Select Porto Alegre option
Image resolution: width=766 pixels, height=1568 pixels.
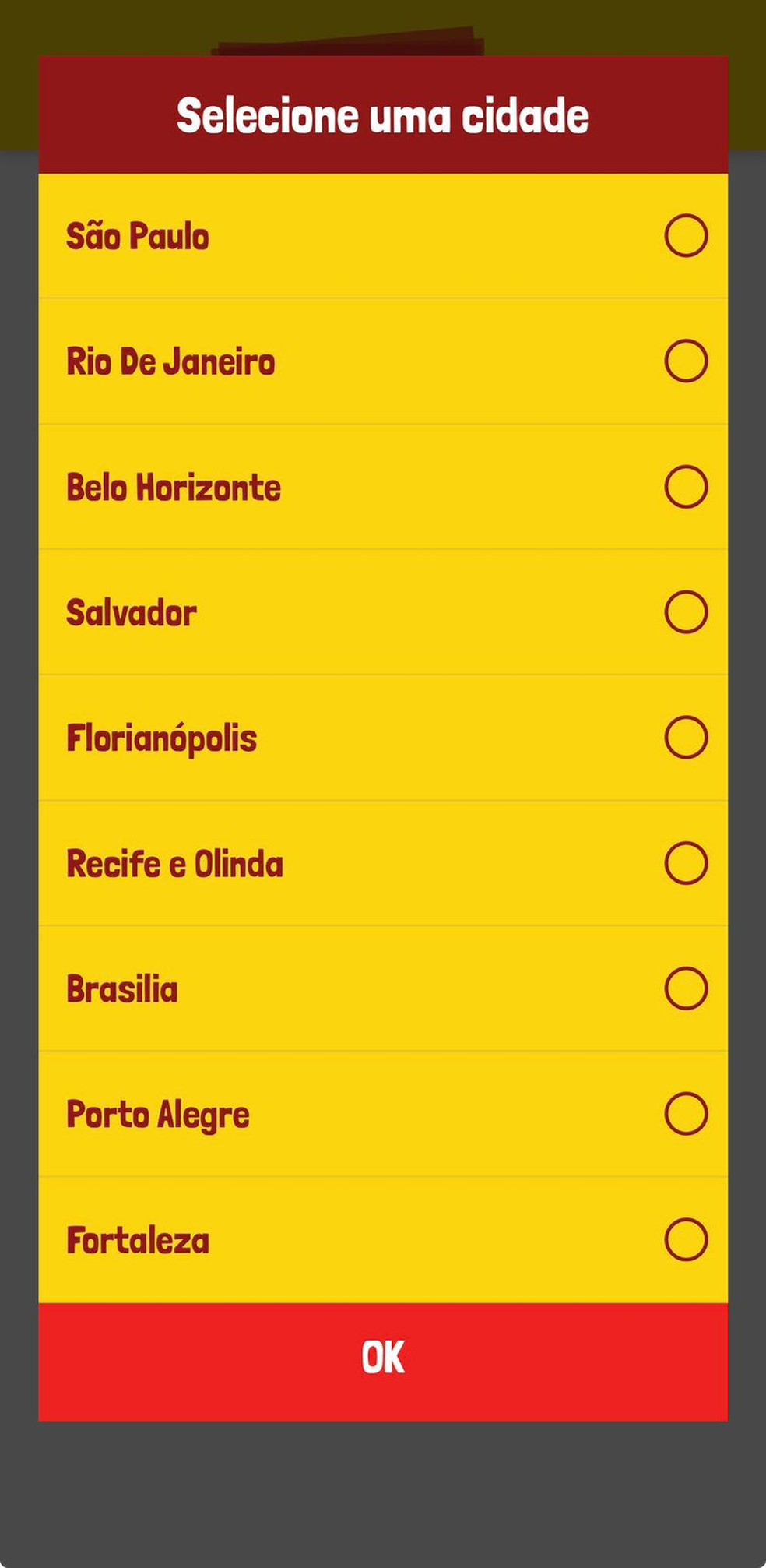(x=685, y=1114)
